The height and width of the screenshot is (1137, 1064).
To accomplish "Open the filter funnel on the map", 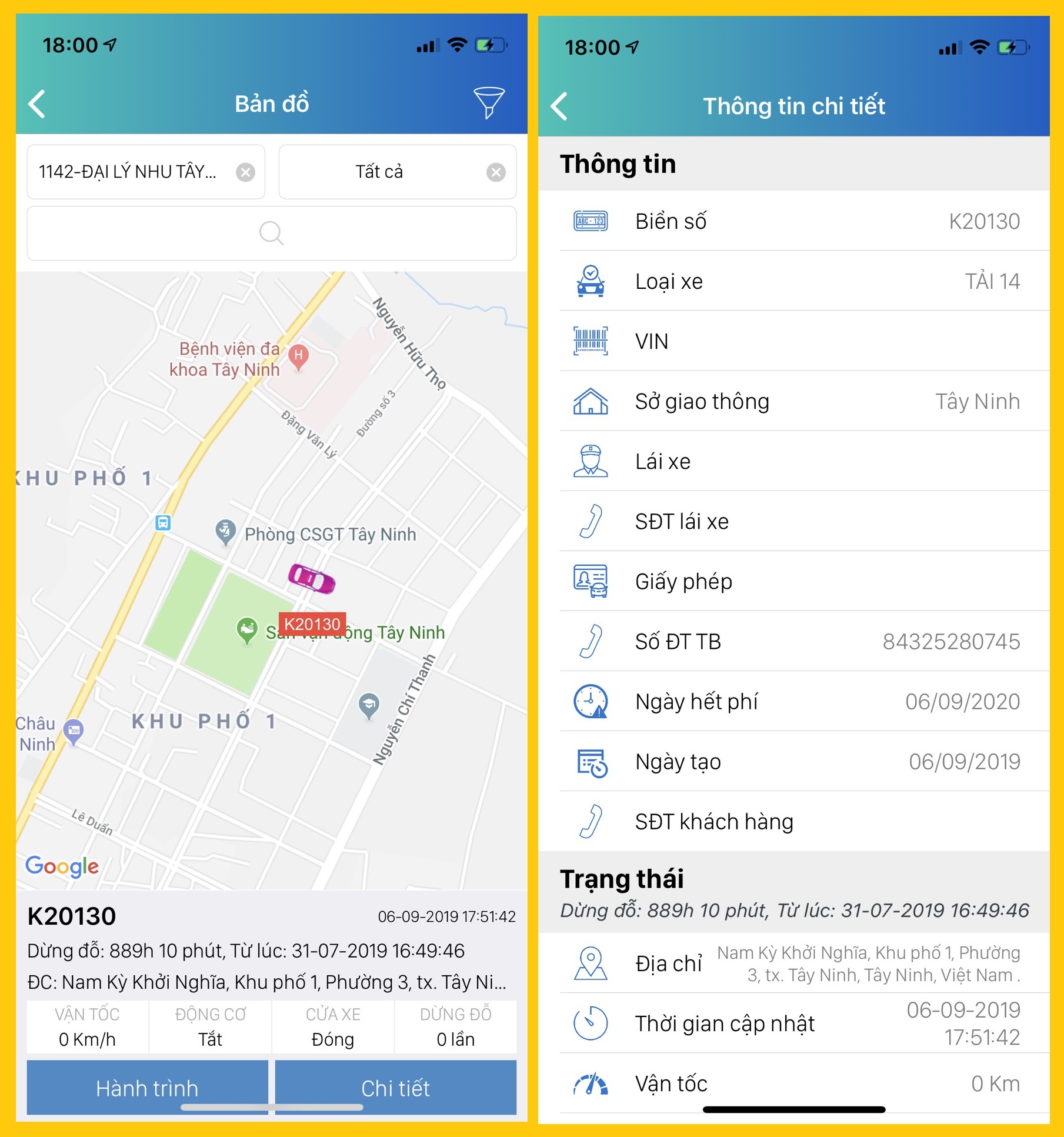I will pyautogui.click(x=489, y=102).
